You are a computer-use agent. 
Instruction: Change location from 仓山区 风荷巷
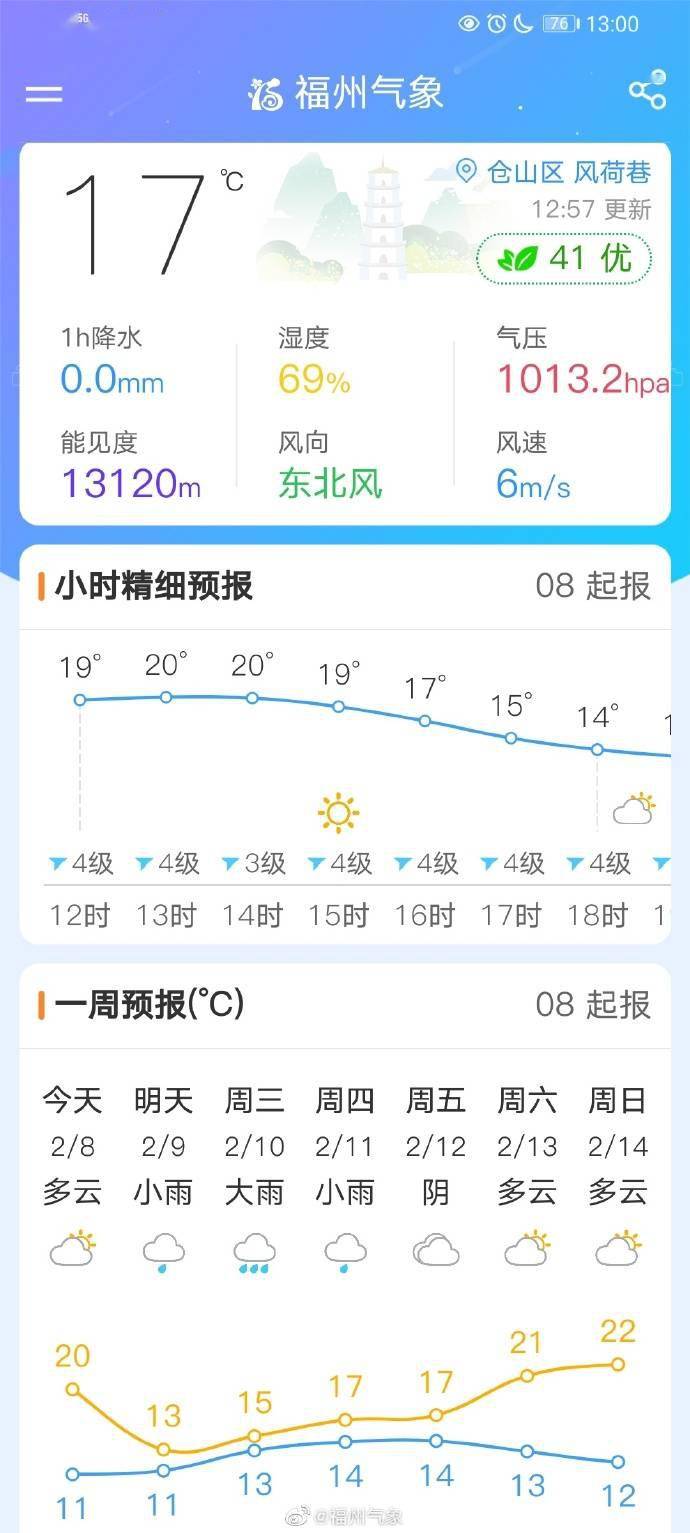553,172
